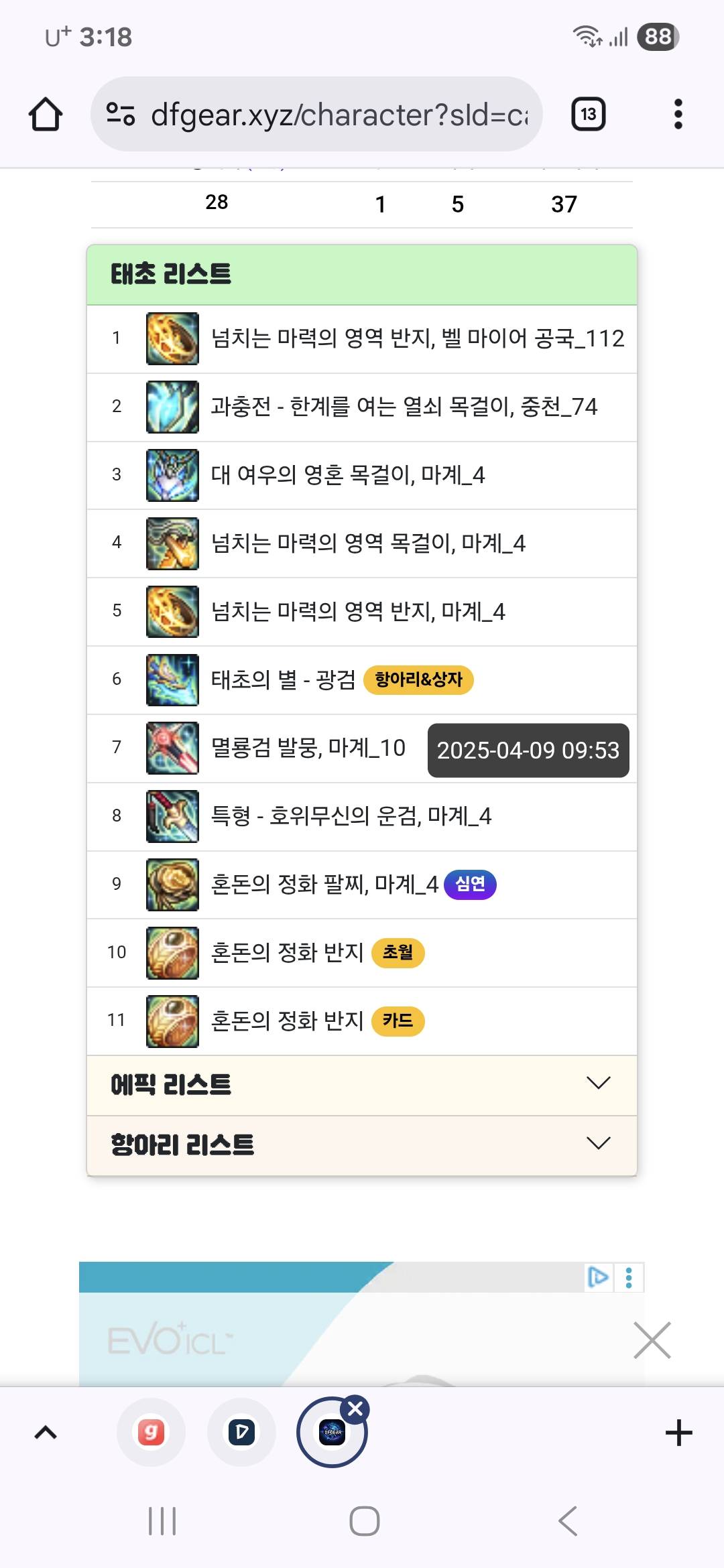Switch to the red g tab
Screen dimensions: 724x1568
(x=151, y=1433)
